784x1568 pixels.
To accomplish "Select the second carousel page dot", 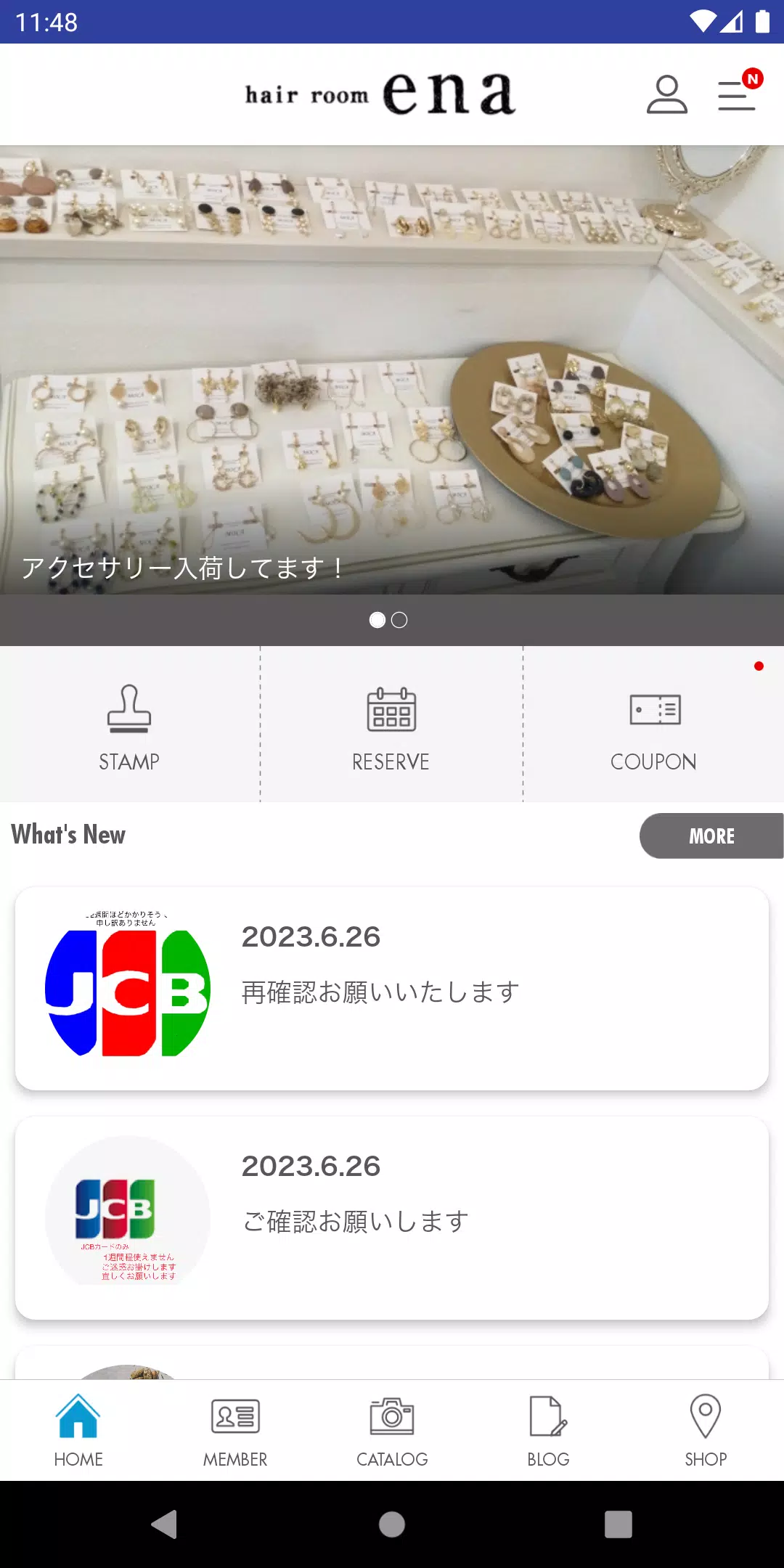I will click(x=399, y=620).
